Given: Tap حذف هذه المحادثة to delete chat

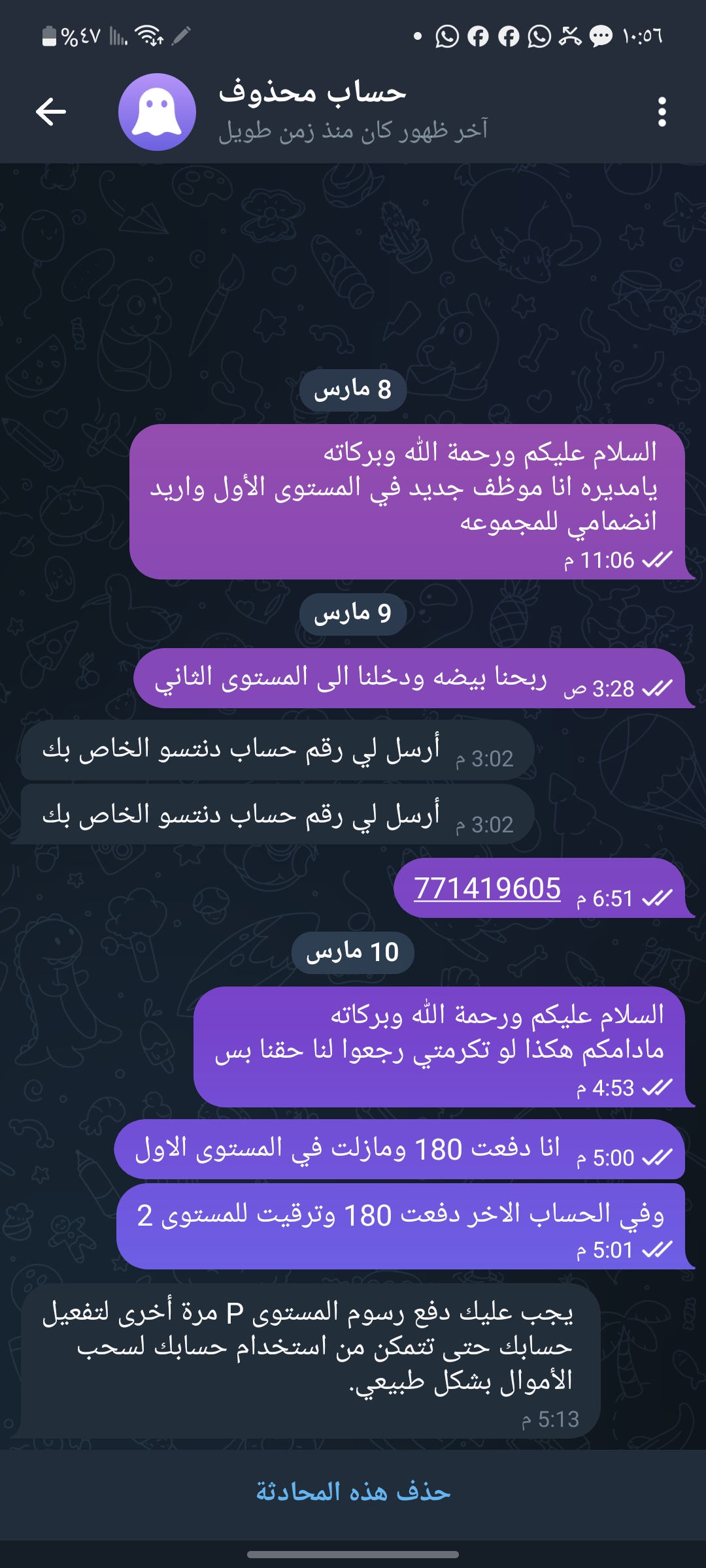Looking at the screenshot, I should [353, 1492].
